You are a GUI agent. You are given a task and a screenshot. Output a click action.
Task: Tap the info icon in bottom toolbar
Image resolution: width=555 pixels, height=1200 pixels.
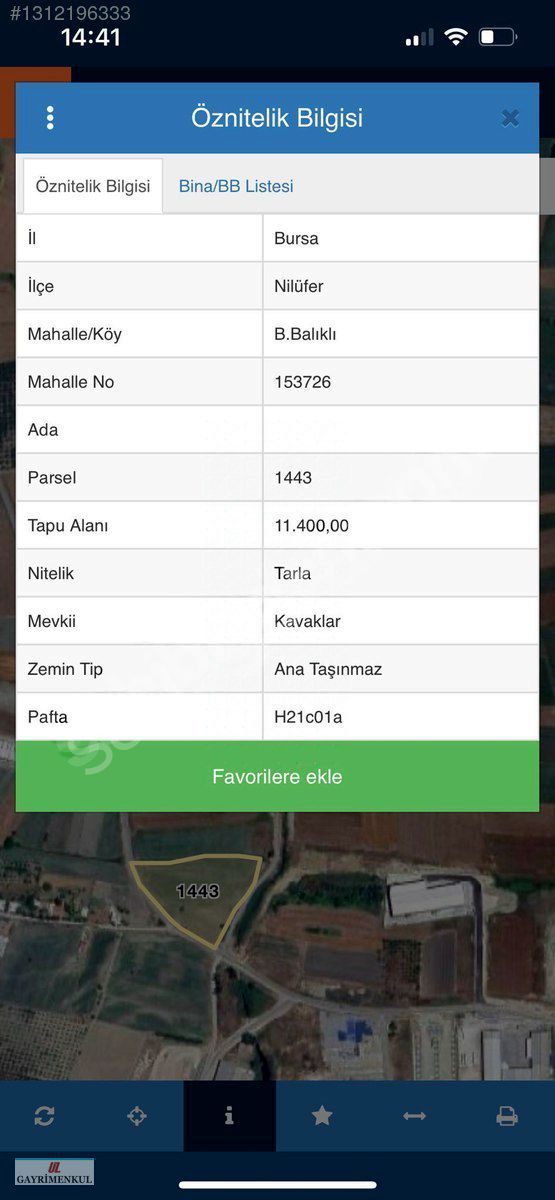click(x=229, y=1116)
